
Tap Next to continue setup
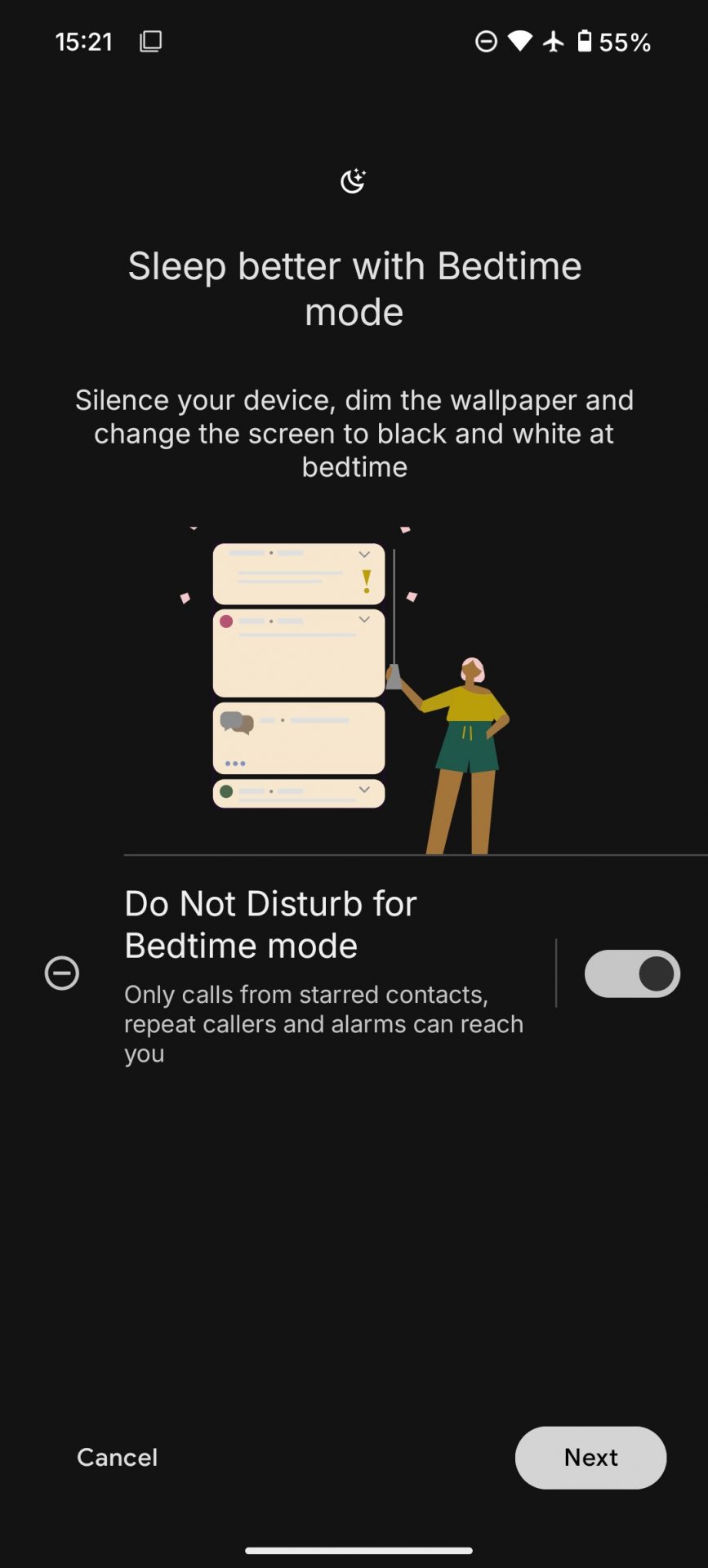tap(590, 1458)
